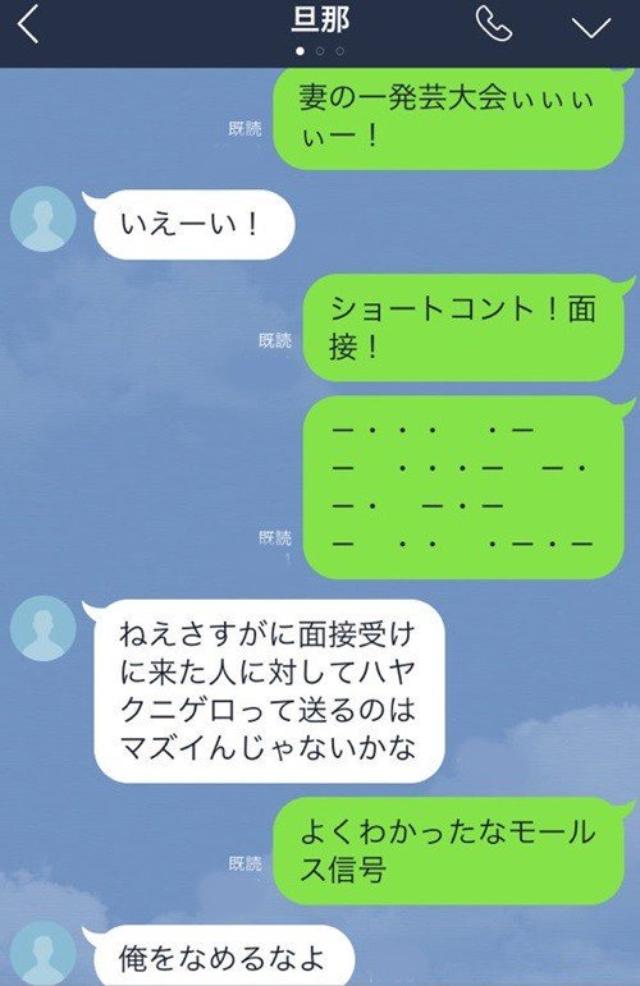The width and height of the screenshot is (640, 986).
Task: View profile from the 俺をなめるなよ avatar
Action: click(x=43, y=953)
